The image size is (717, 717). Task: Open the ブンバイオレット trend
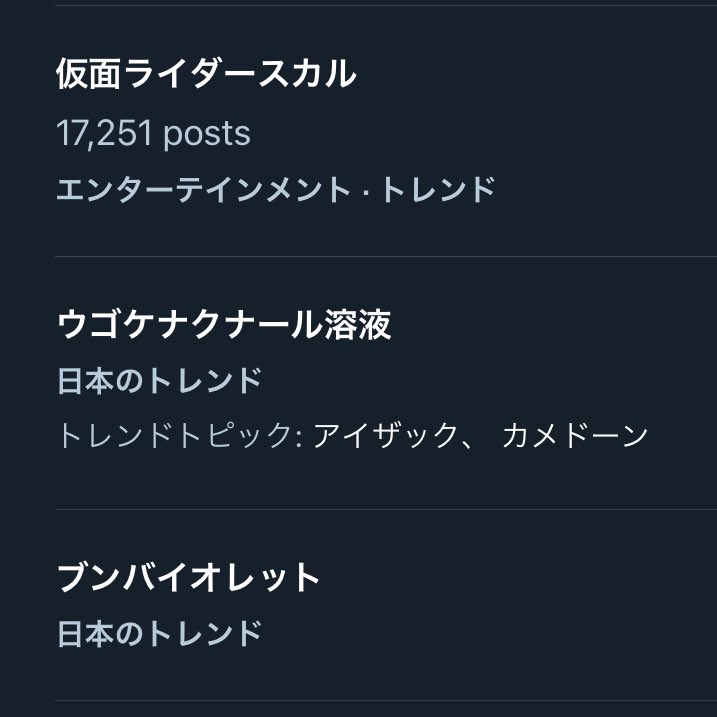click(189, 578)
